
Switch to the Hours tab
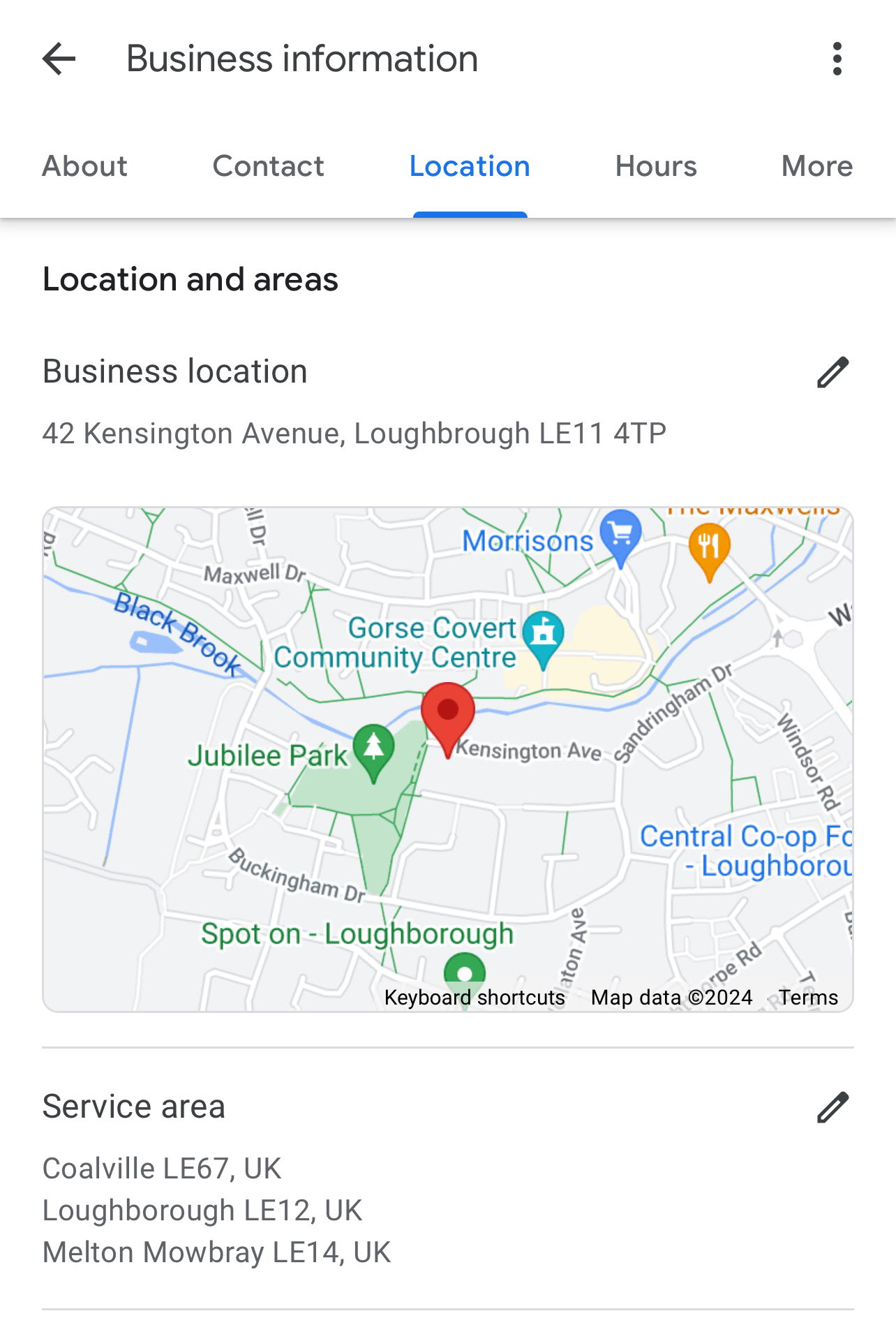coord(656,166)
